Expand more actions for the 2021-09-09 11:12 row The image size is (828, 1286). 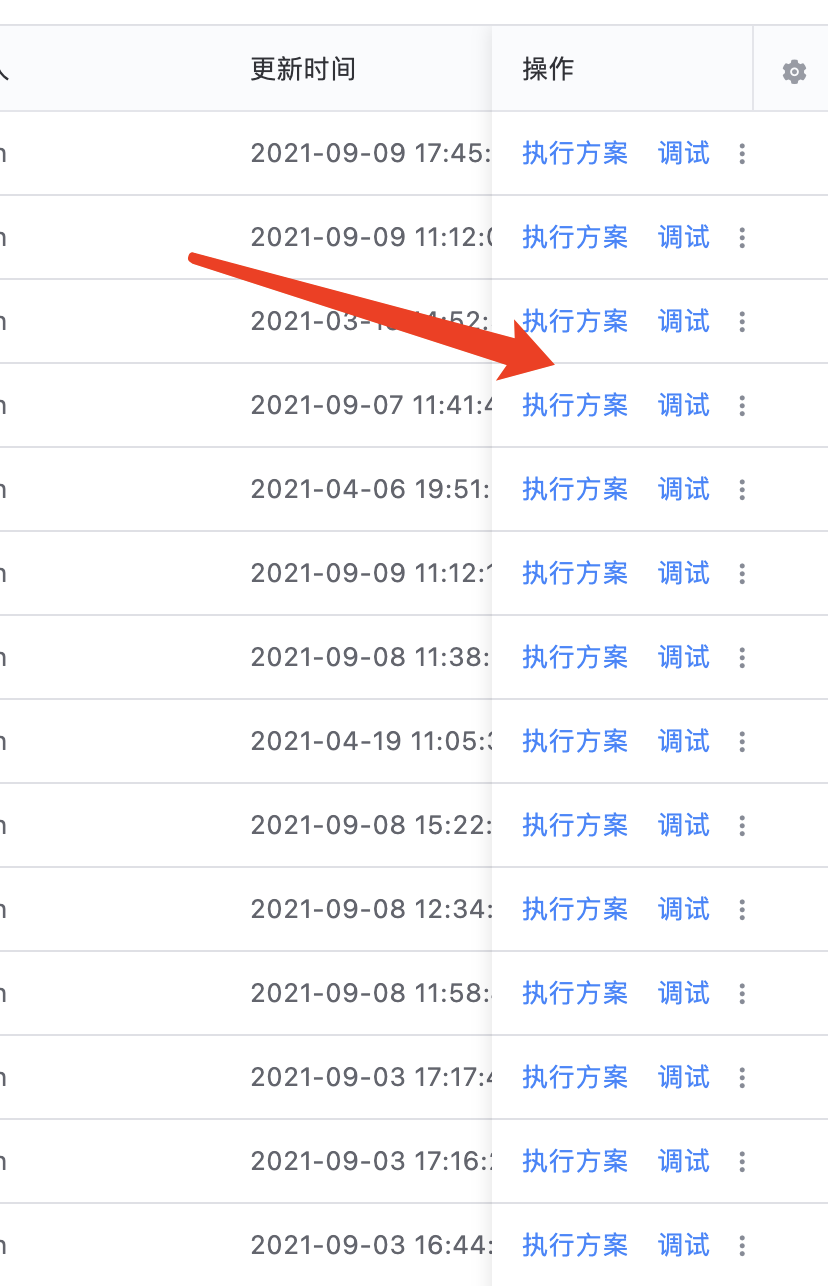pos(742,237)
